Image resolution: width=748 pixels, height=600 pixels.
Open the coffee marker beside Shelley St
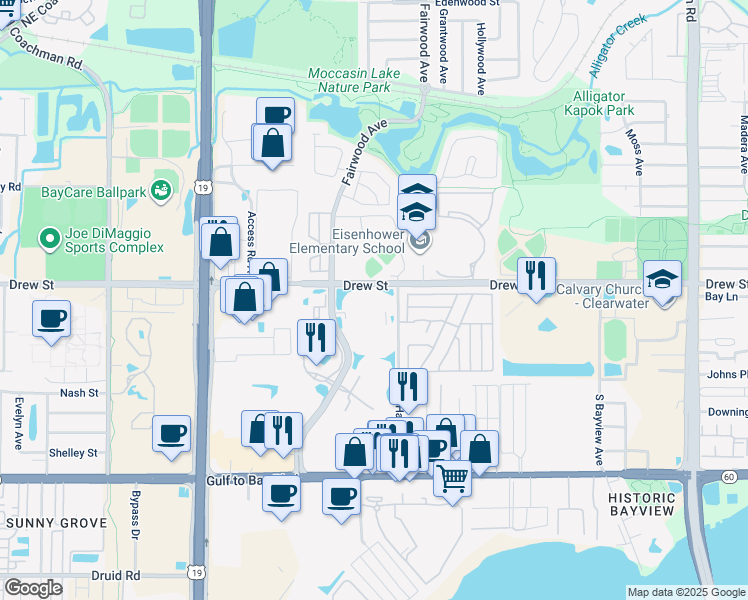[x=171, y=434]
